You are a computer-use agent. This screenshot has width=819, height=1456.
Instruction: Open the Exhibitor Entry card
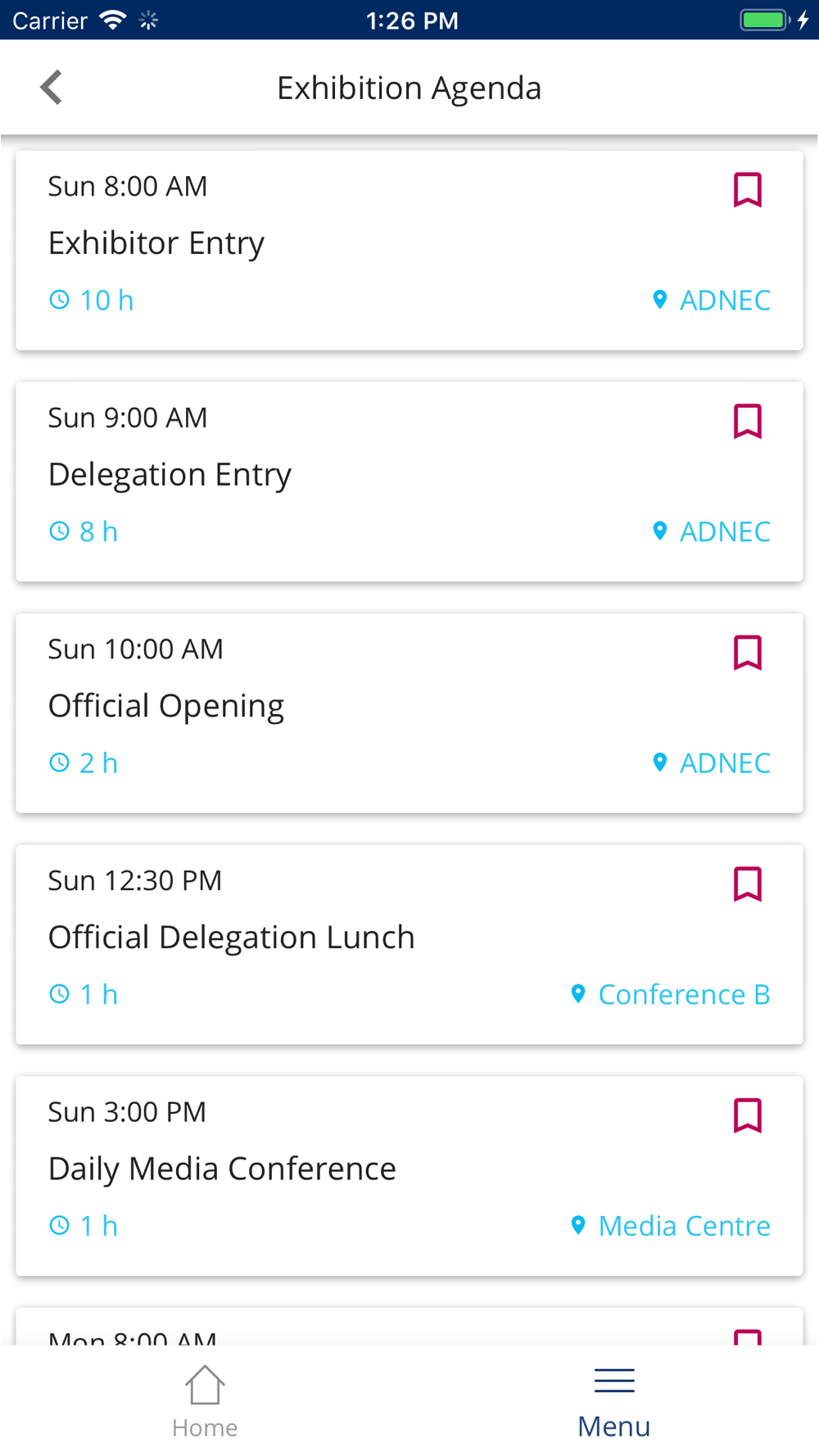[409, 251]
